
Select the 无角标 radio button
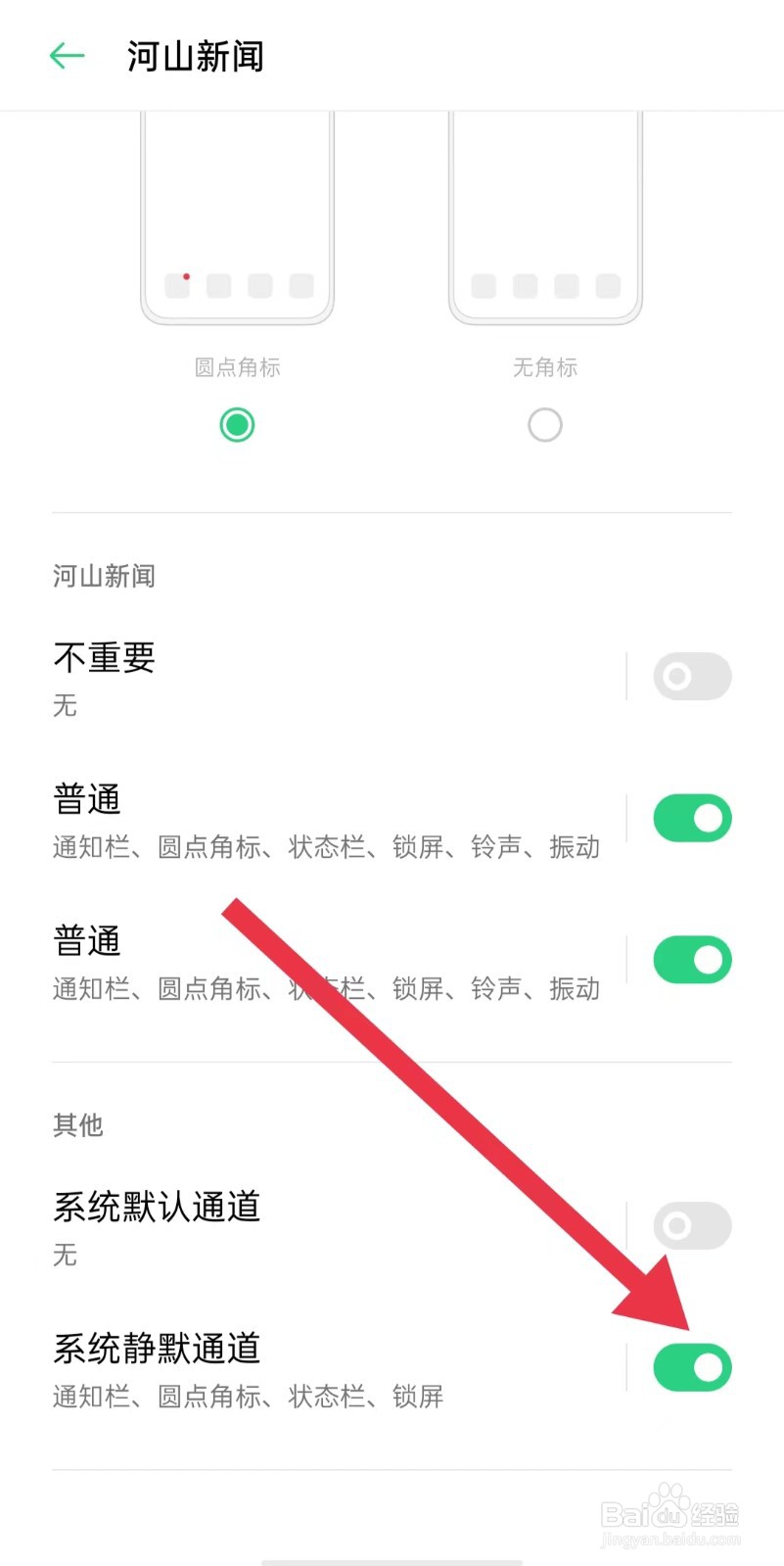[545, 424]
